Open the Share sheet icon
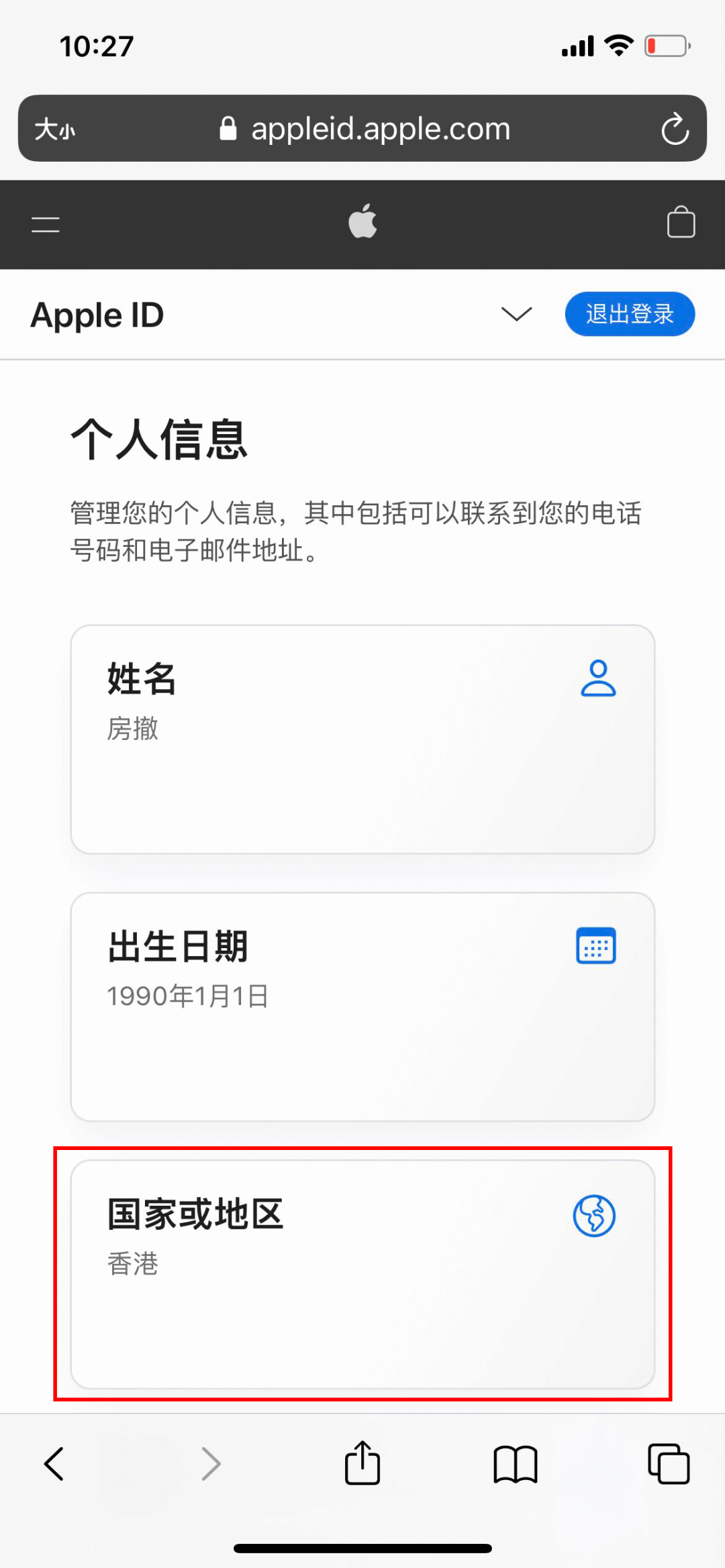Viewport: 725px width, 1568px height. click(x=362, y=1464)
